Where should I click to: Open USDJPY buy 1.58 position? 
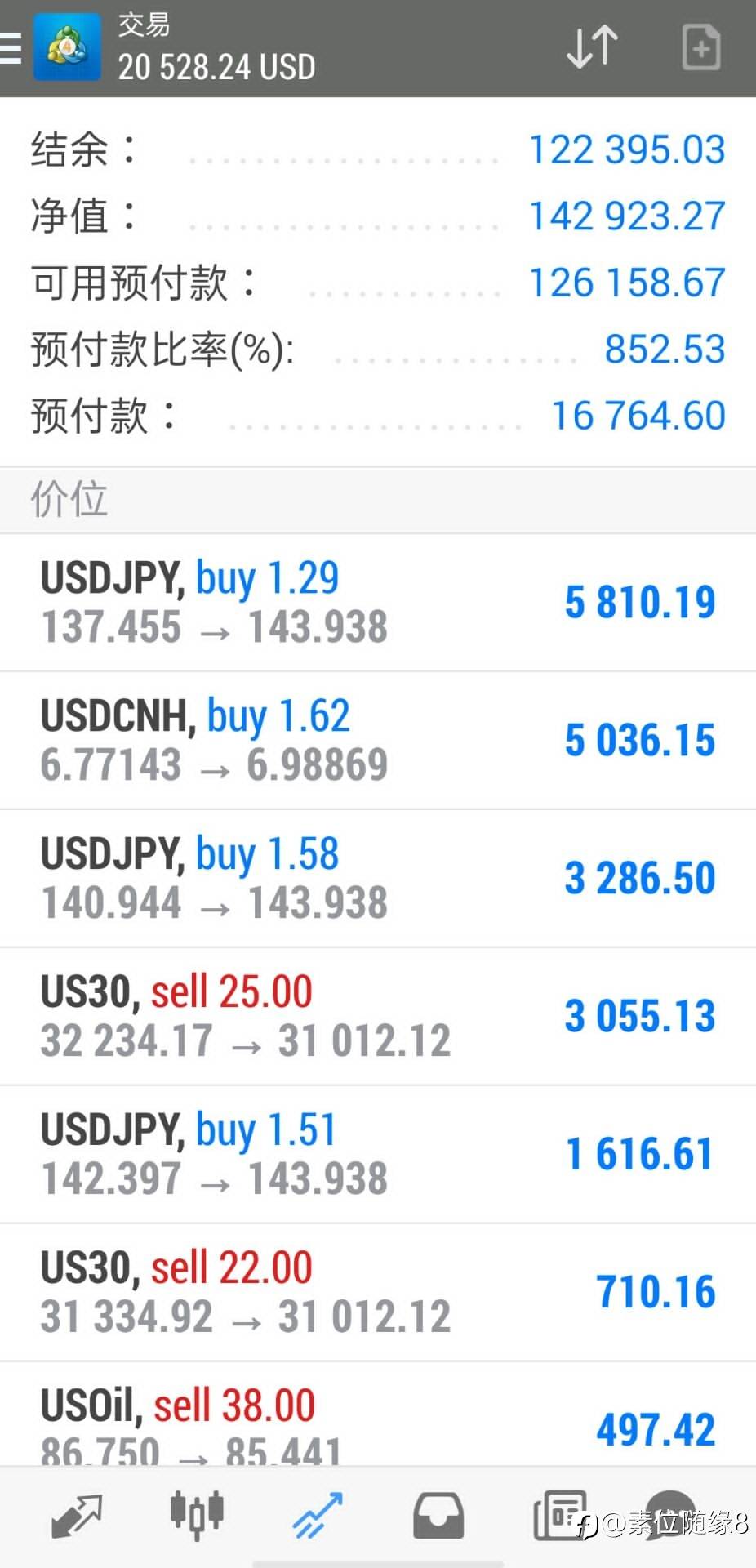[x=377, y=879]
